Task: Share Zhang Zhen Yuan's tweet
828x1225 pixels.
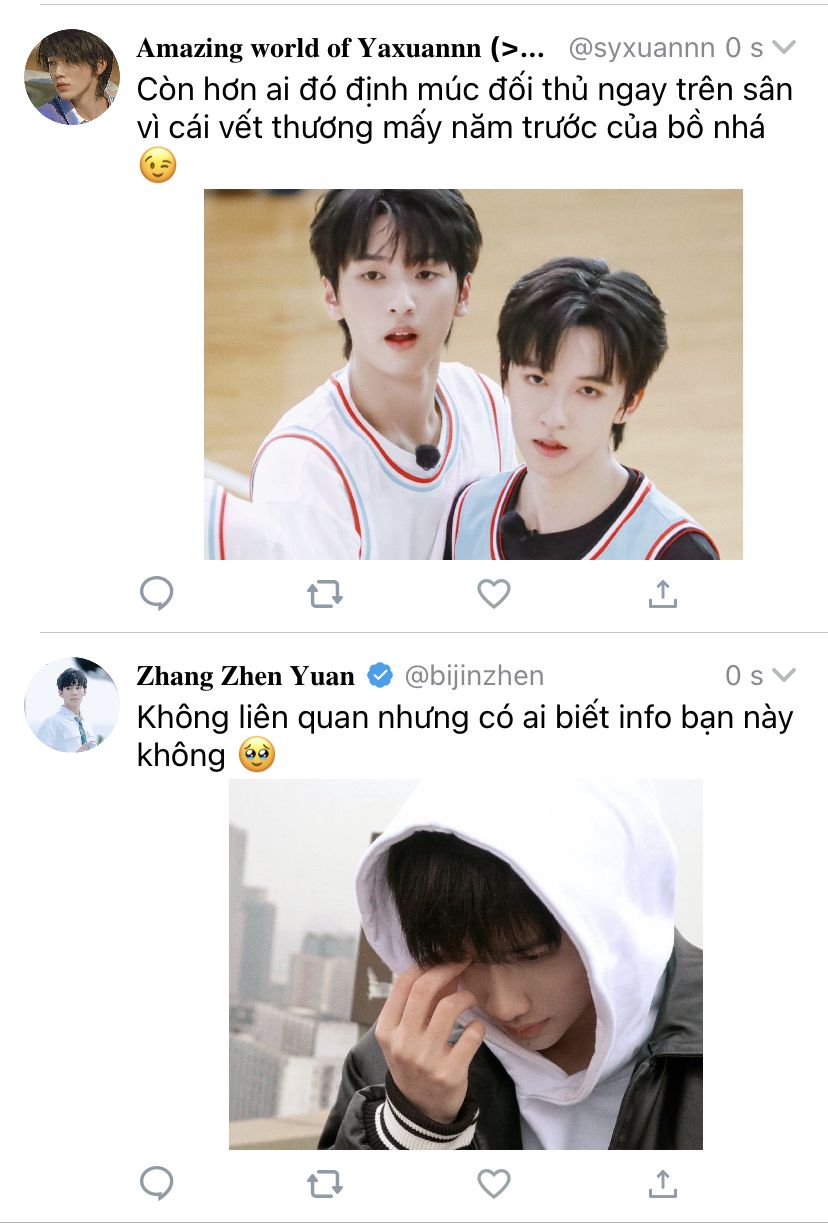Action: pyautogui.click(x=663, y=1184)
